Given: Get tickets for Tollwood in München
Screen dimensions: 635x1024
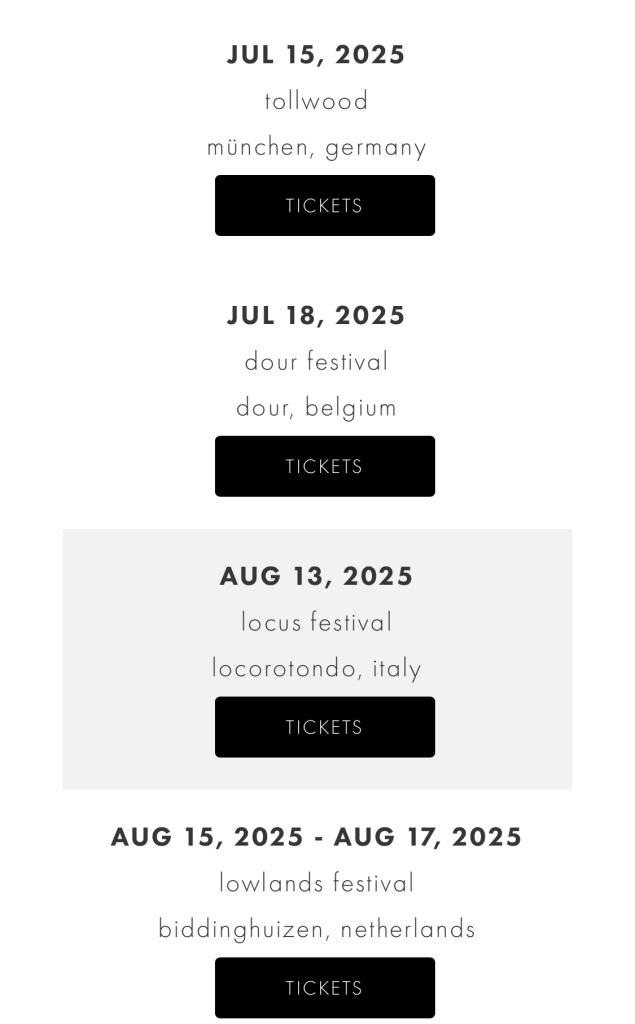Looking at the screenshot, I should [x=325, y=205].
